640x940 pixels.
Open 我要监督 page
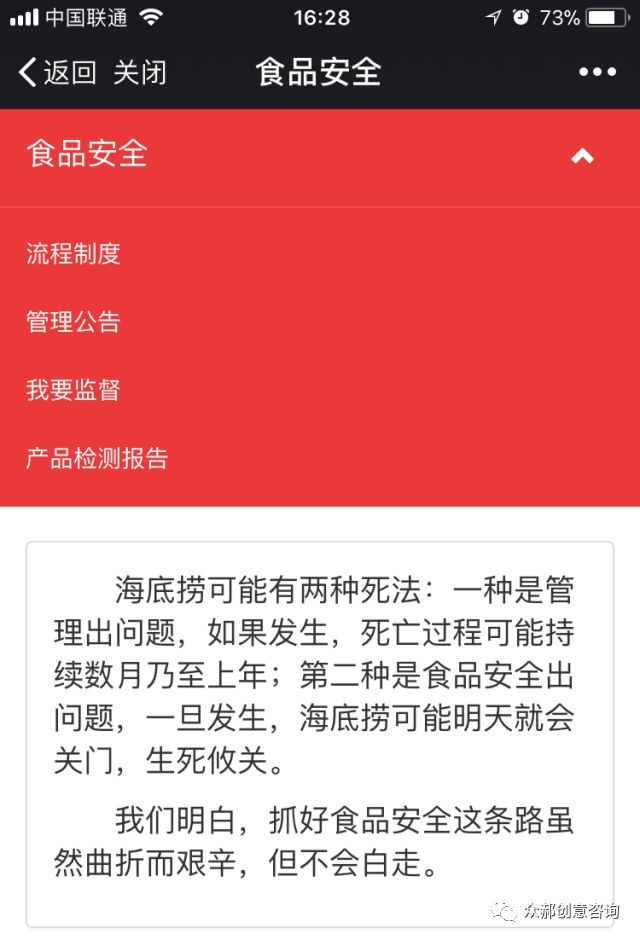tap(74, 389)
